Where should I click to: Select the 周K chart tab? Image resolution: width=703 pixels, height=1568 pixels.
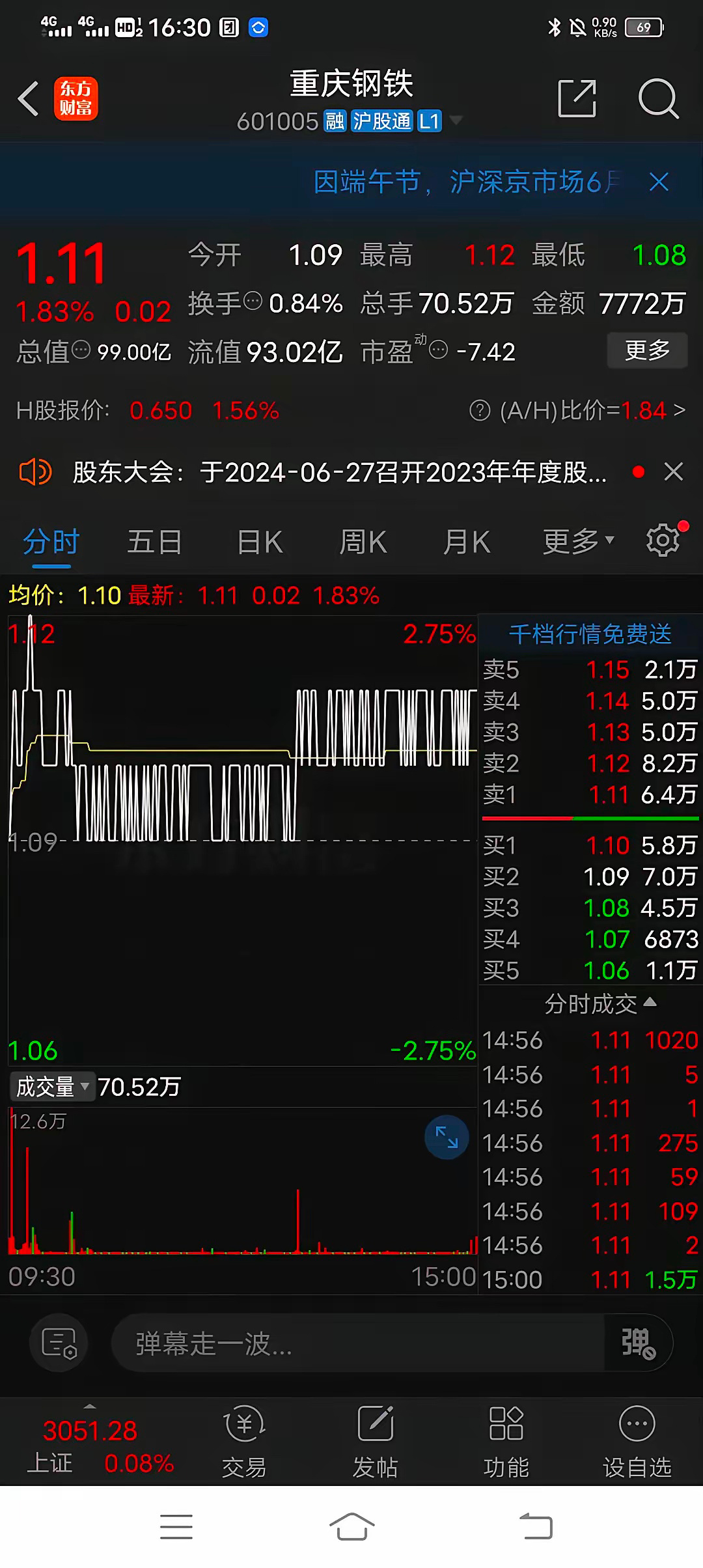pos(363,542)
